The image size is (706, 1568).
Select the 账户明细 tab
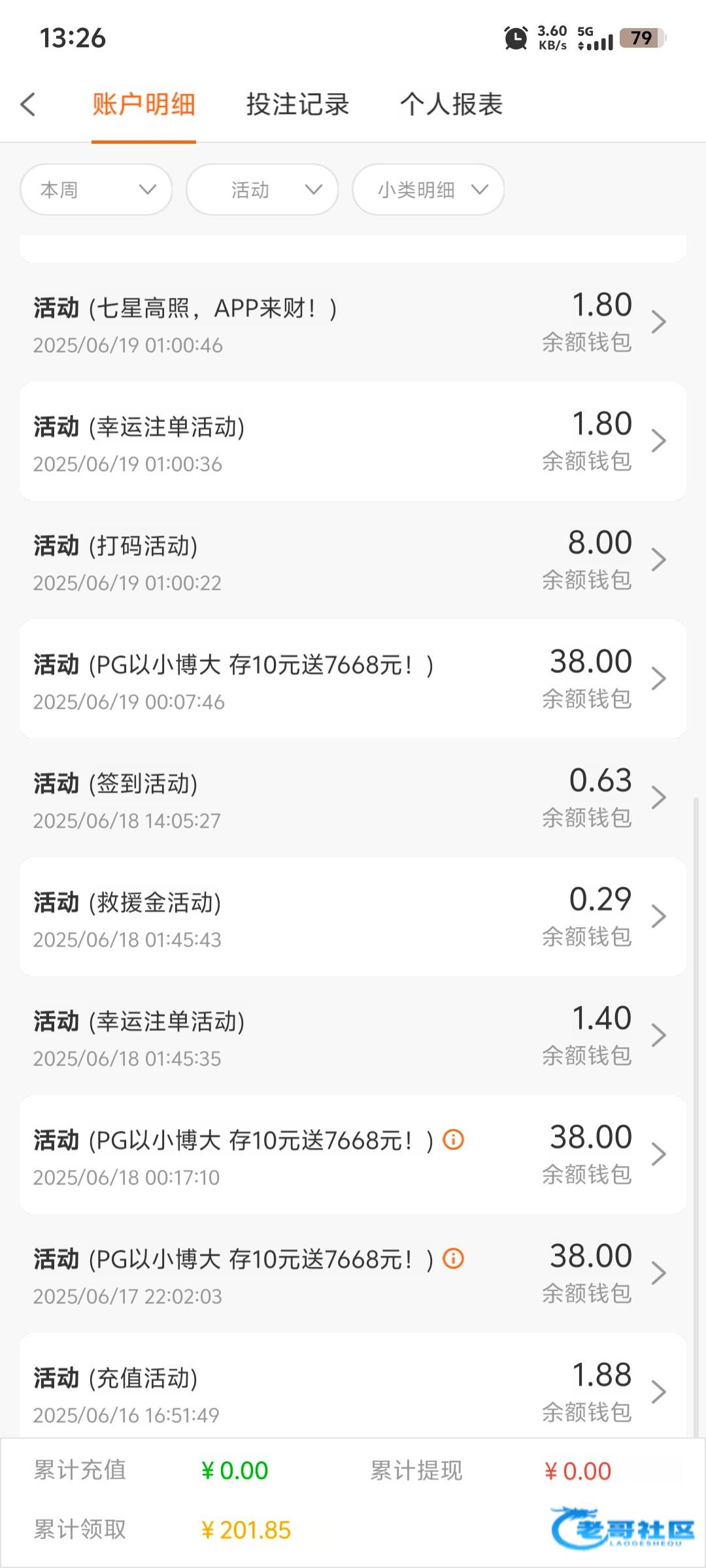click(x=143, y=105)
